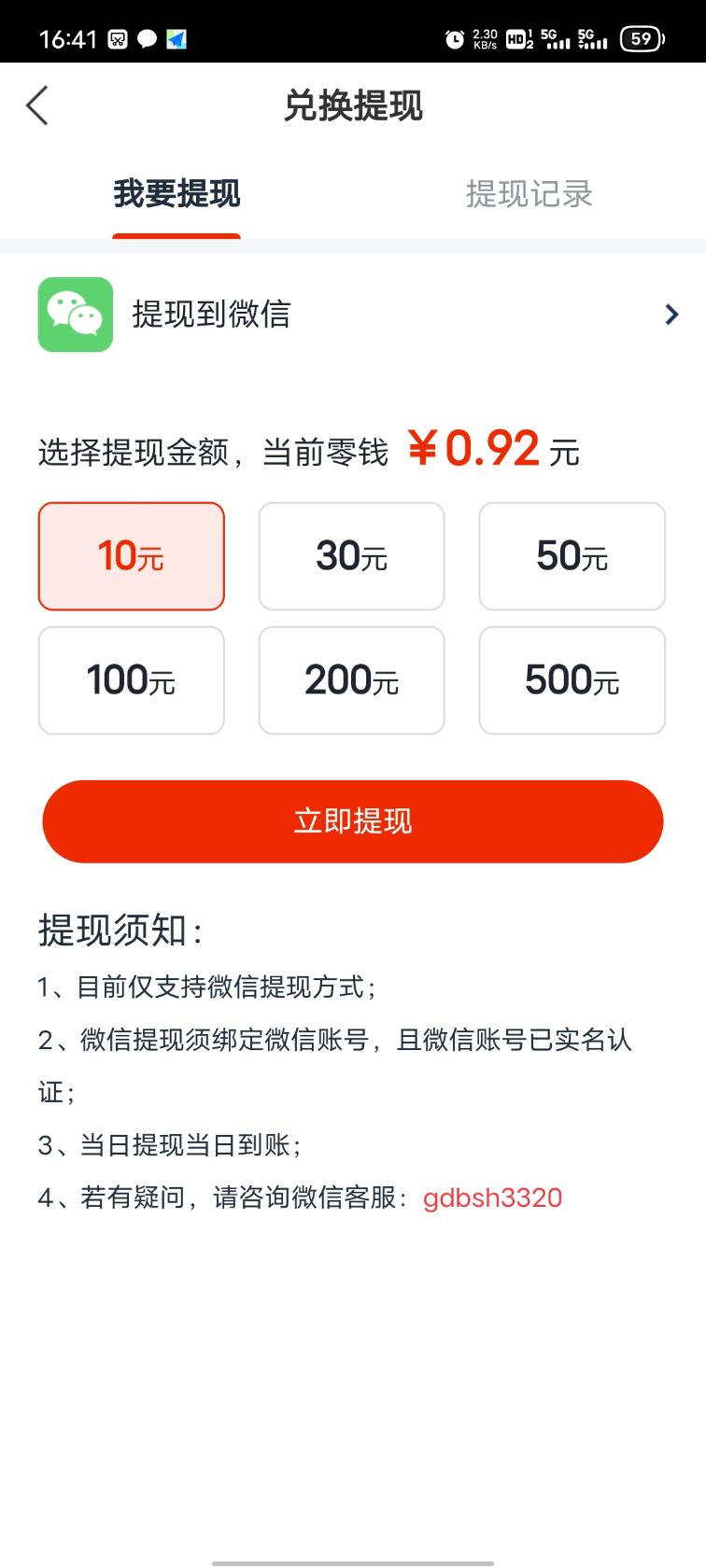This screenshot has height=1568, width=706.
Task: Click the message bubble icon in status bar
Action: coord(147,38)
